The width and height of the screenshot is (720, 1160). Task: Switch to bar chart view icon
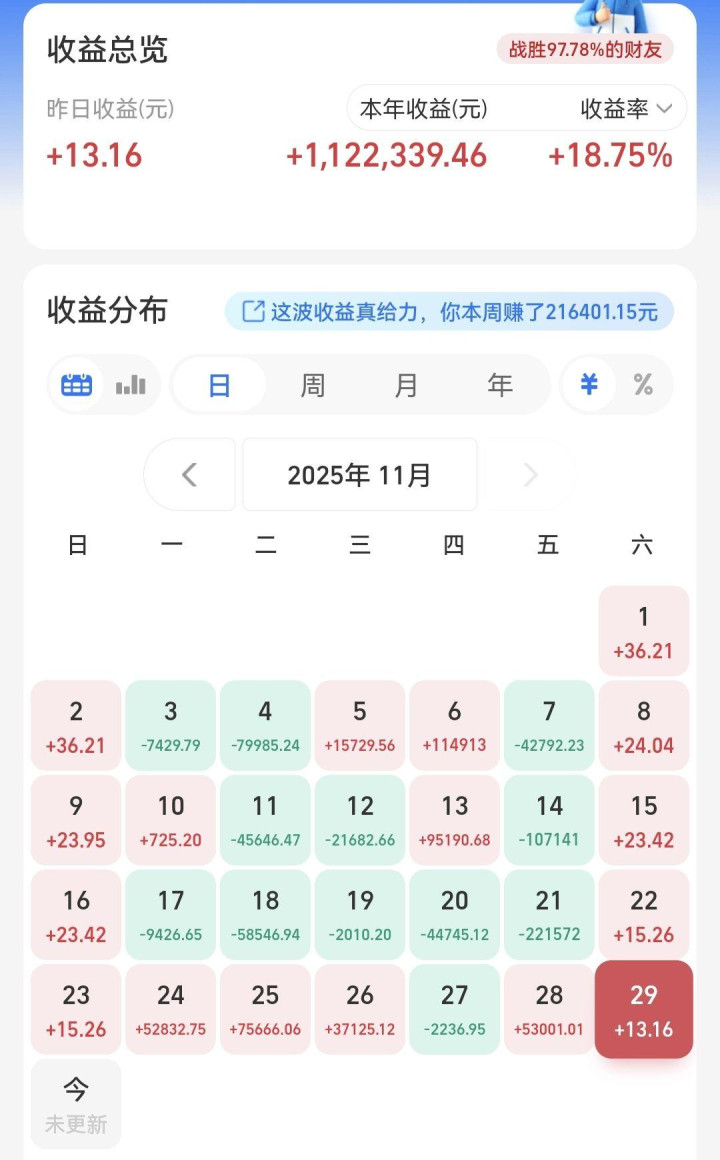131,385
